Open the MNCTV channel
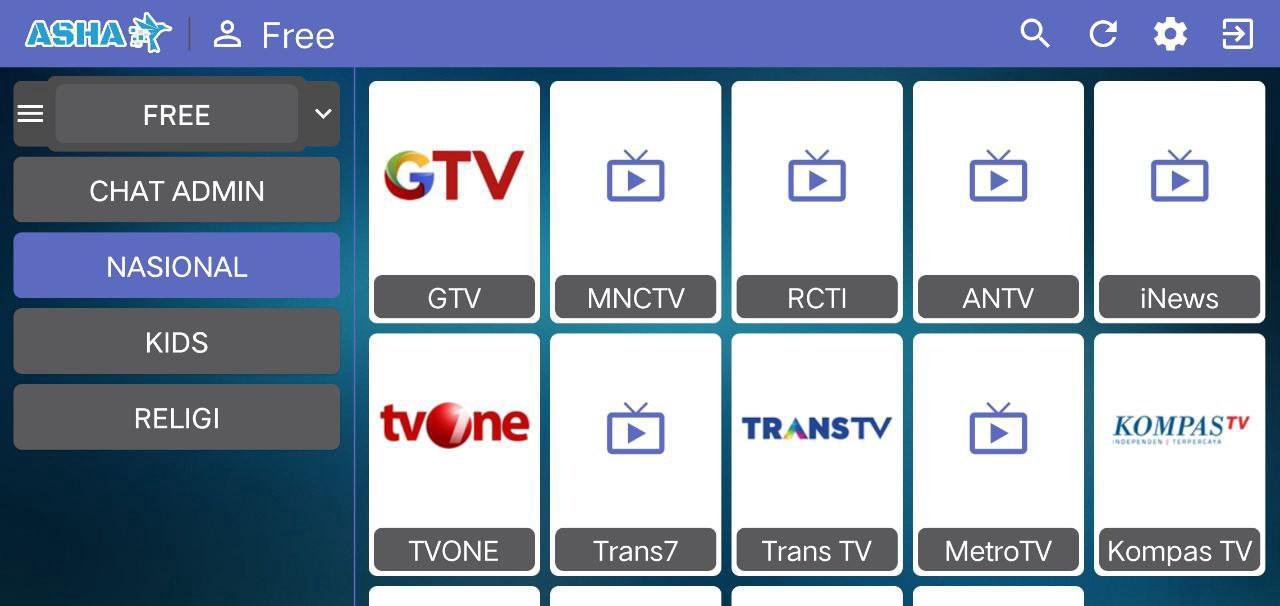This screenshot has width=1280, height=606. pos(635,200)
